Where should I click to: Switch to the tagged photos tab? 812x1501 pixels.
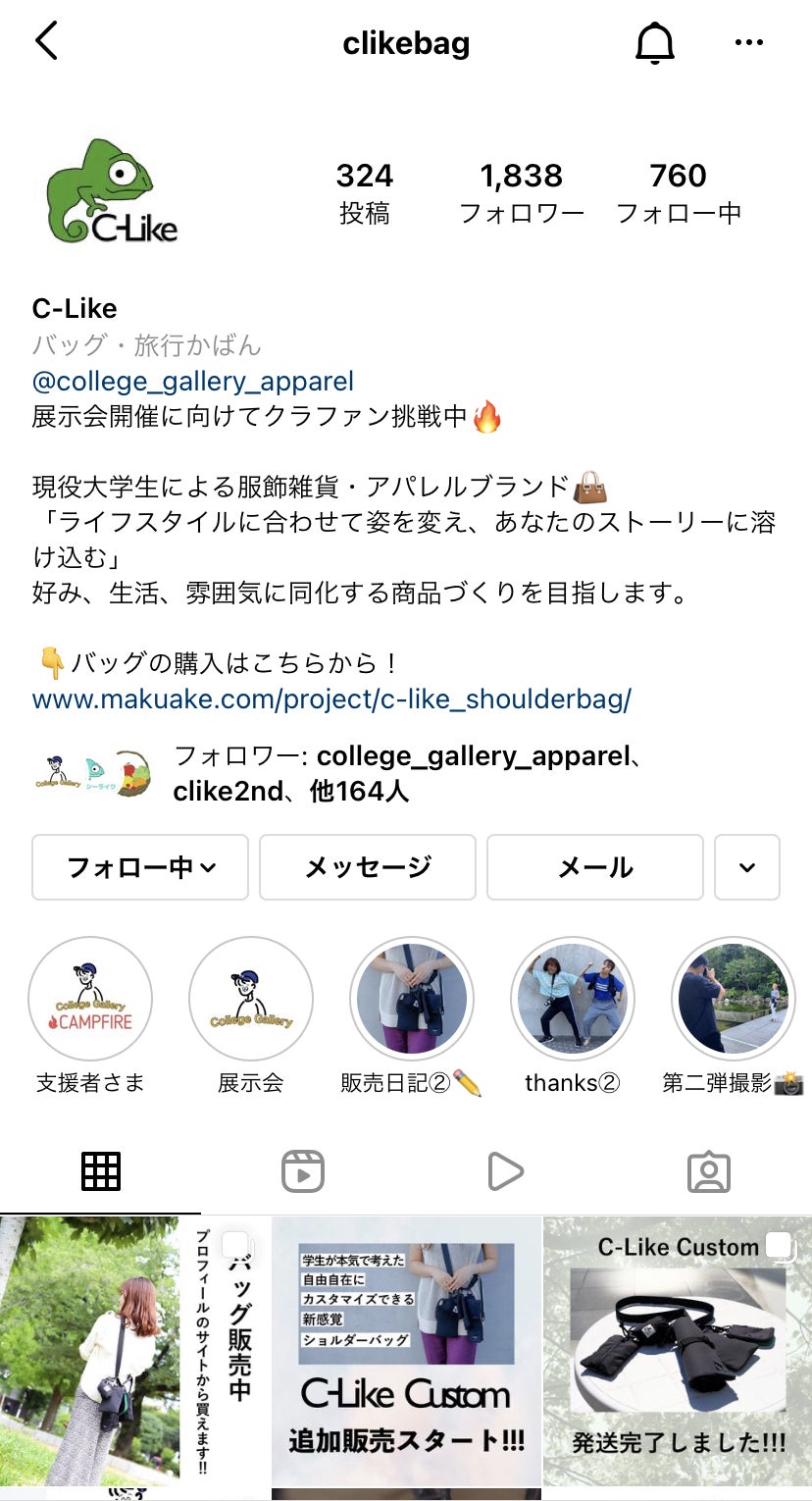click(x=709, y=1171)
